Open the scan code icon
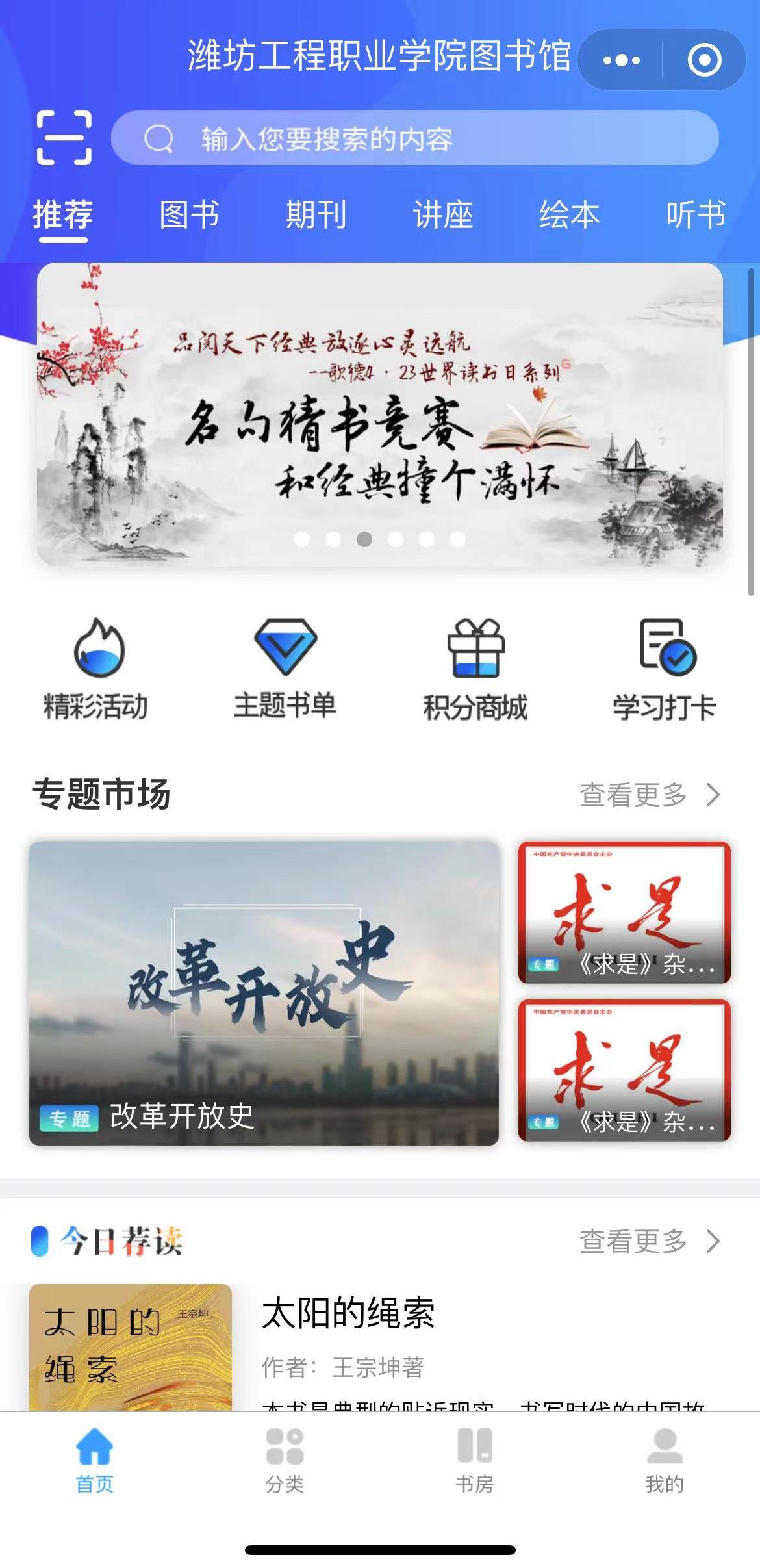 pyautogui.click(x=64, y=138)
